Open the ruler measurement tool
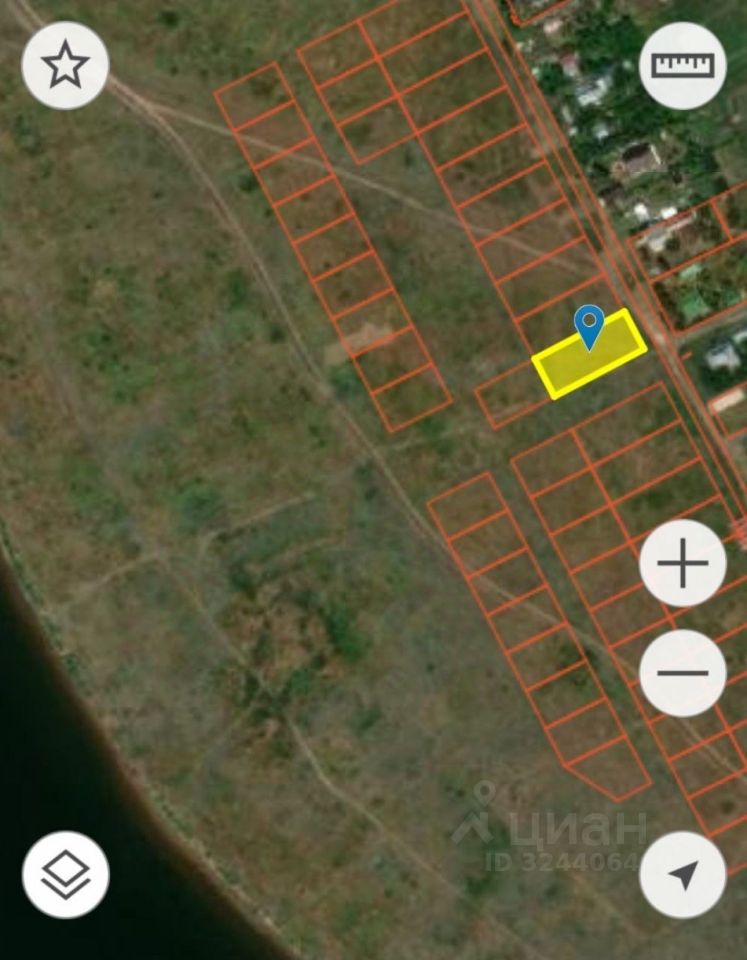747x960 pixels. click(683, 65)
